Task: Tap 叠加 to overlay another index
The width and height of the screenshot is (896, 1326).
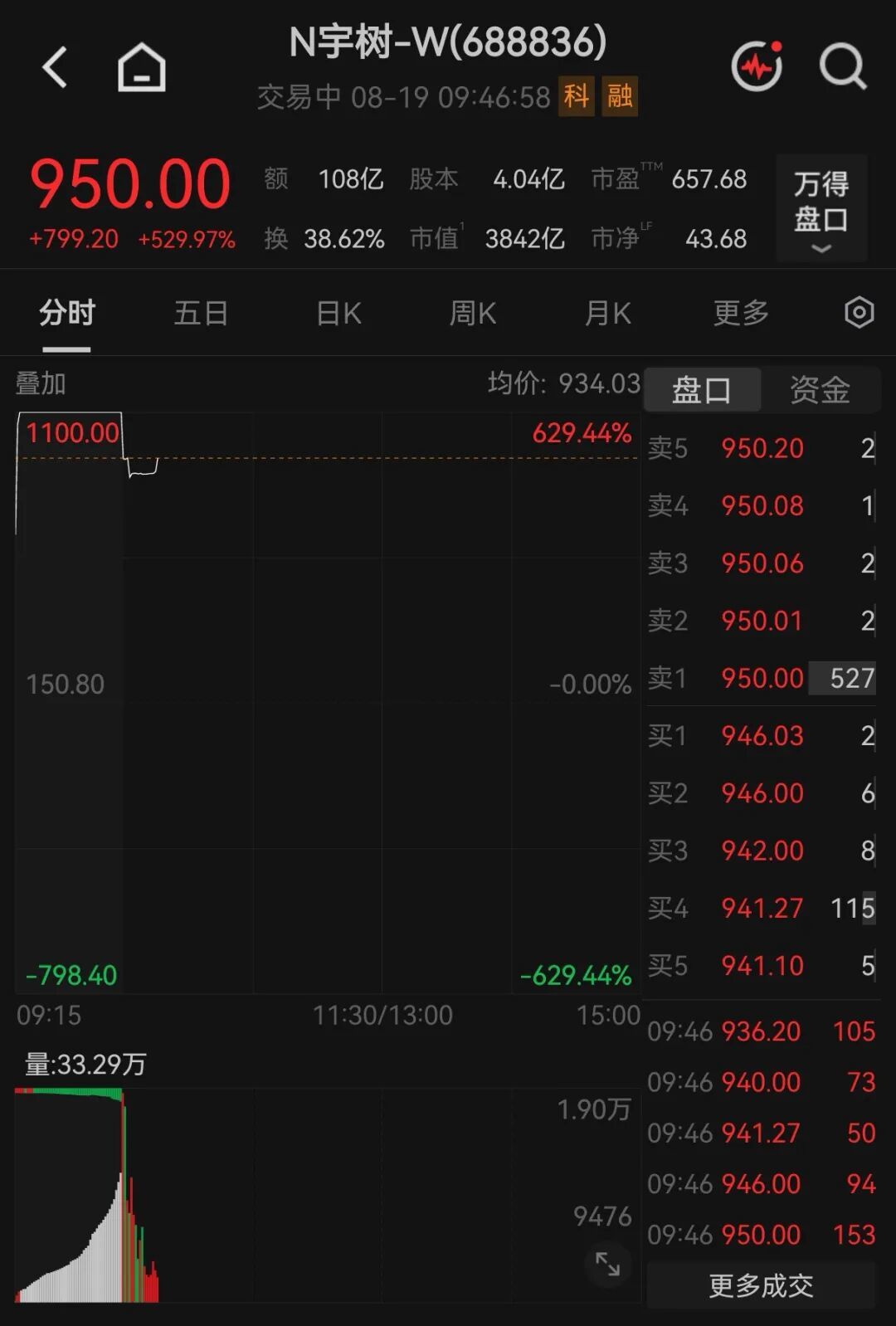Action: pos(41,383)
